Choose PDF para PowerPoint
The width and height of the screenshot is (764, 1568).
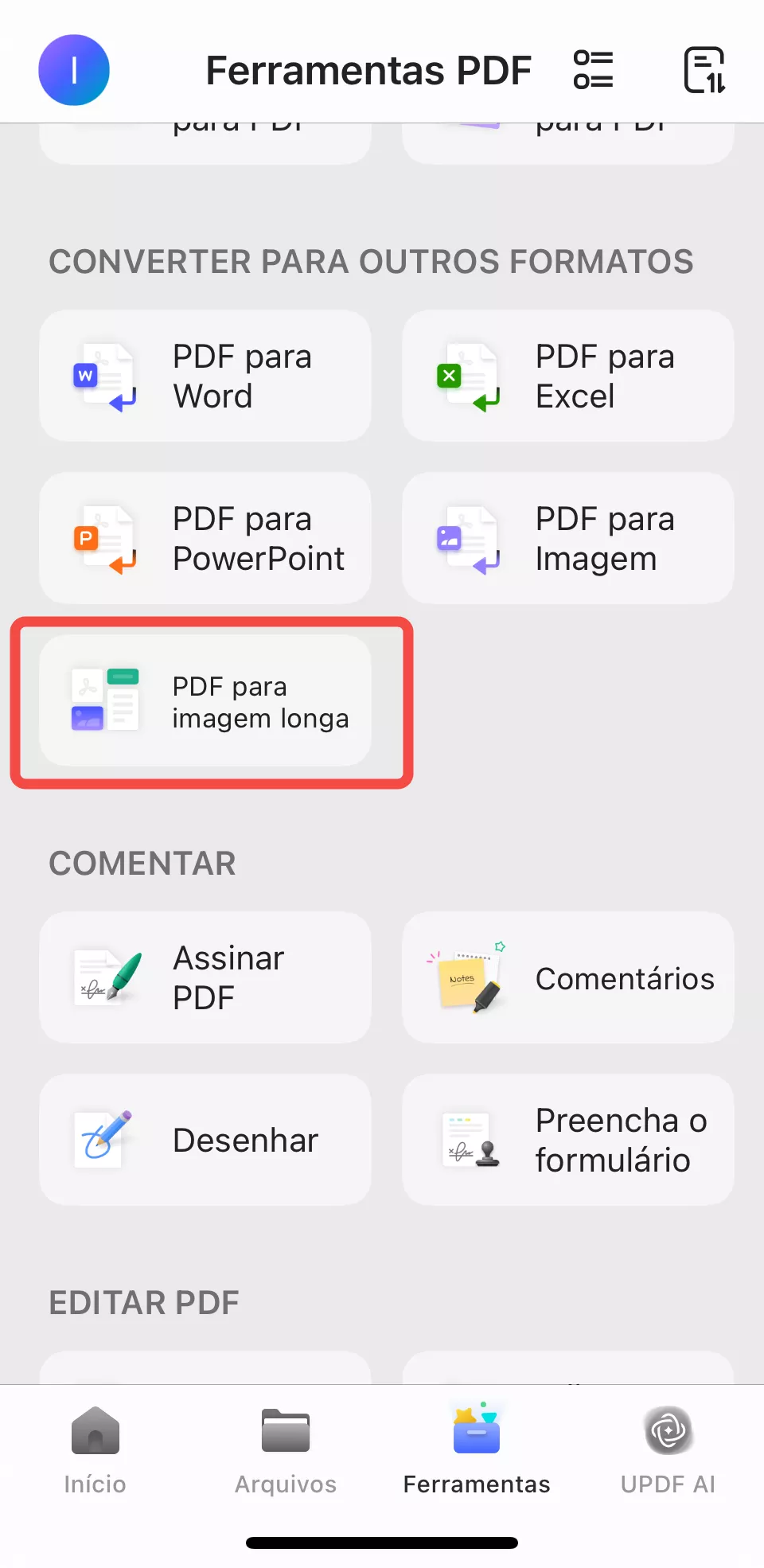coord(205,538)
